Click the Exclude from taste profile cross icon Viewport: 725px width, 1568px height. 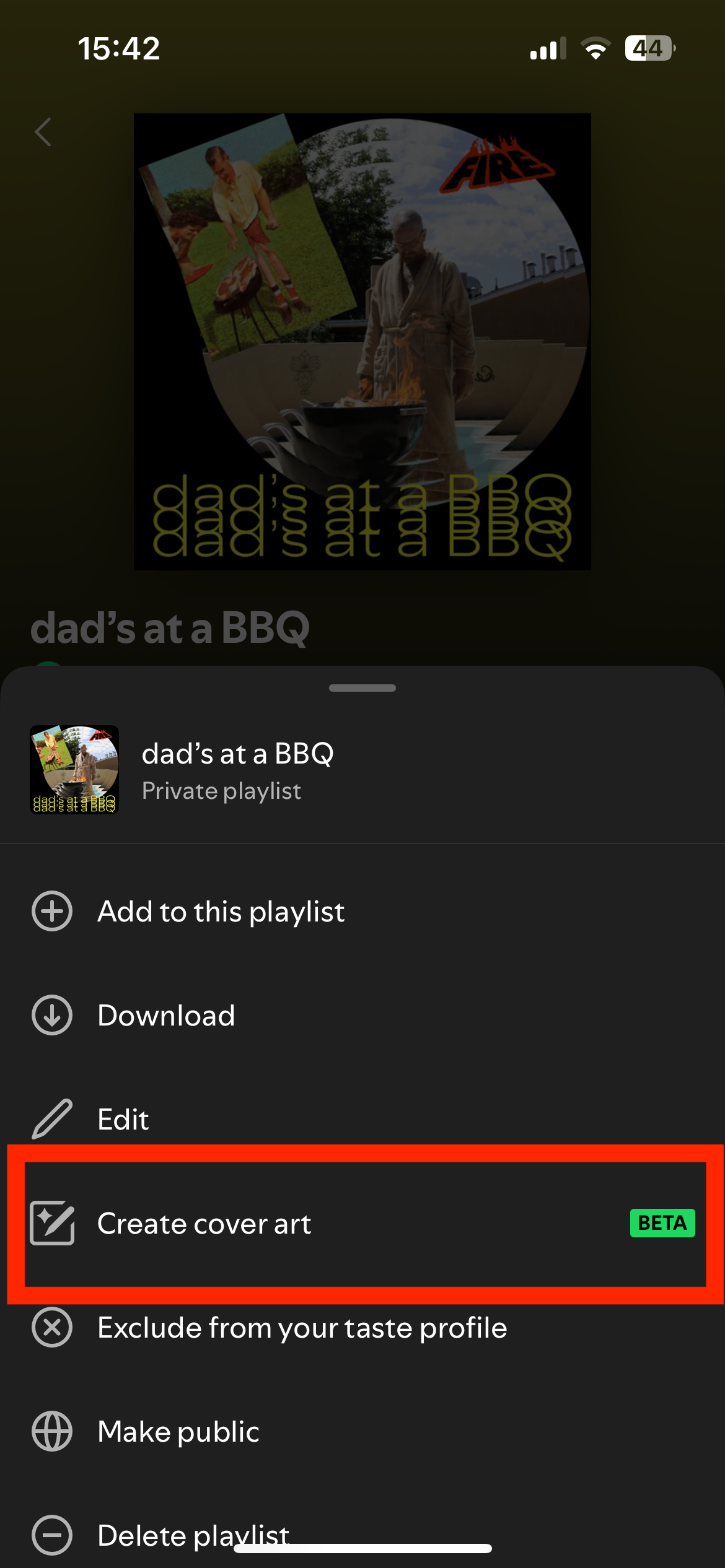52,1328
